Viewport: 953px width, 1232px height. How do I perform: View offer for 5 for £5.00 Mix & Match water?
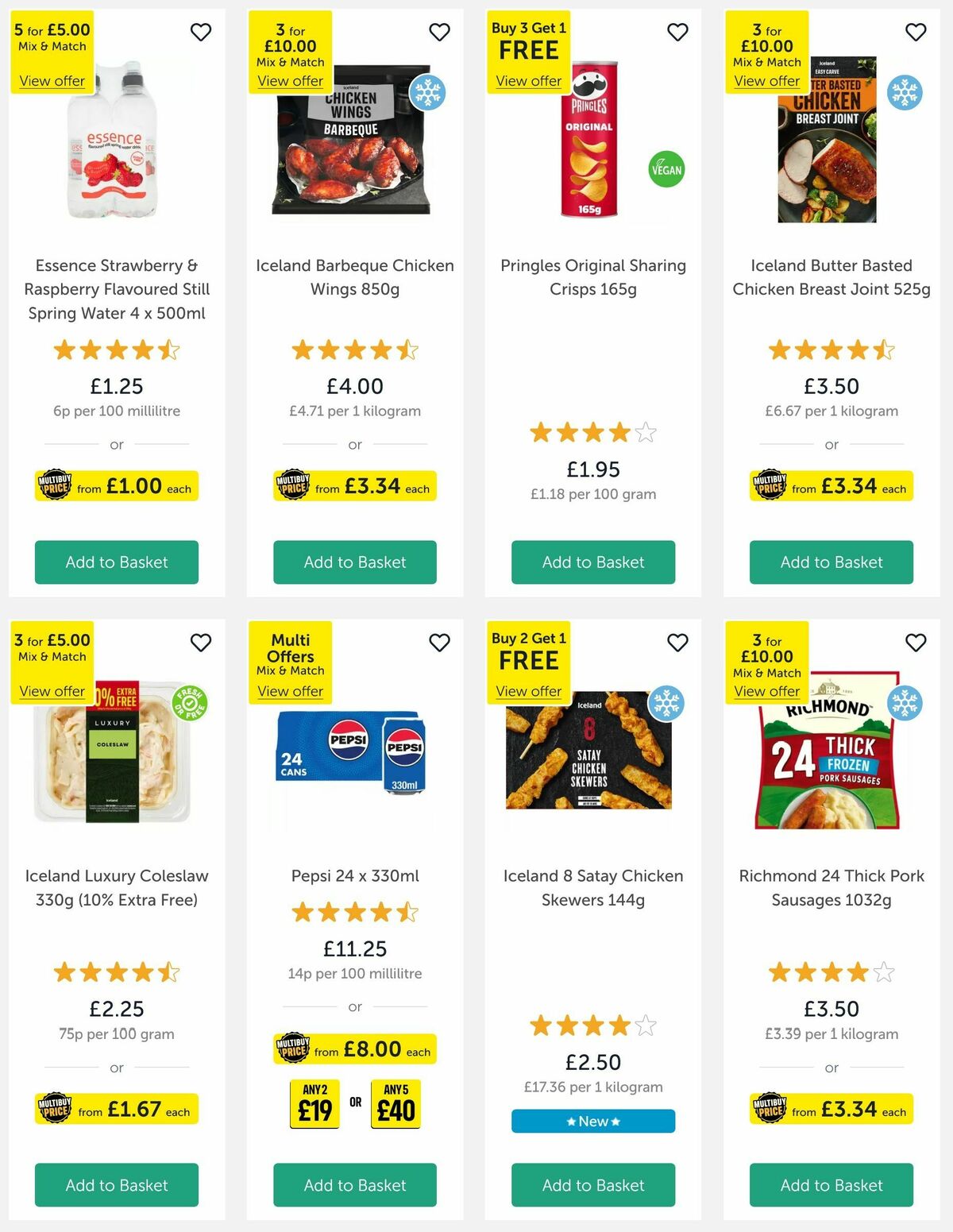coord(52,81)
